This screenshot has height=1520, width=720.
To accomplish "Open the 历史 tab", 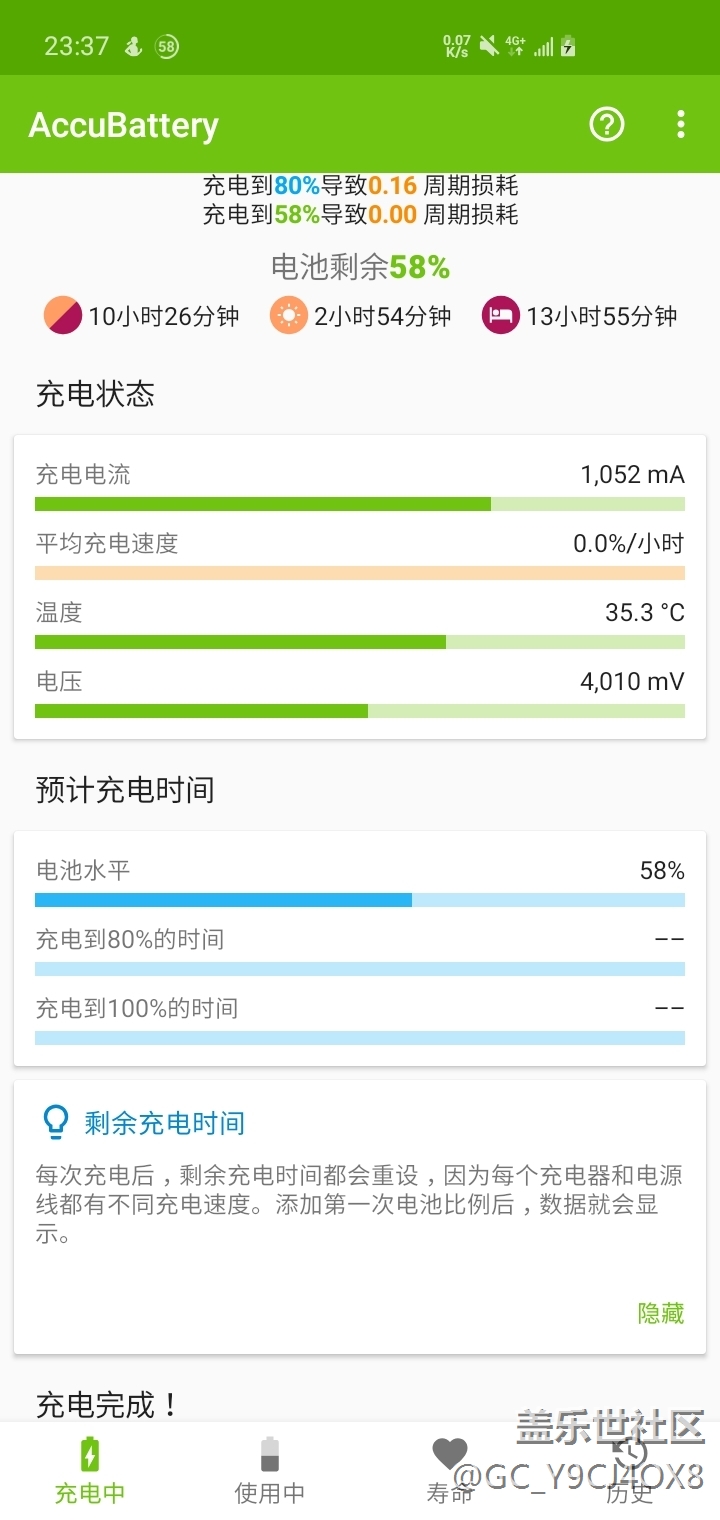I will (x=630, y=1470).
